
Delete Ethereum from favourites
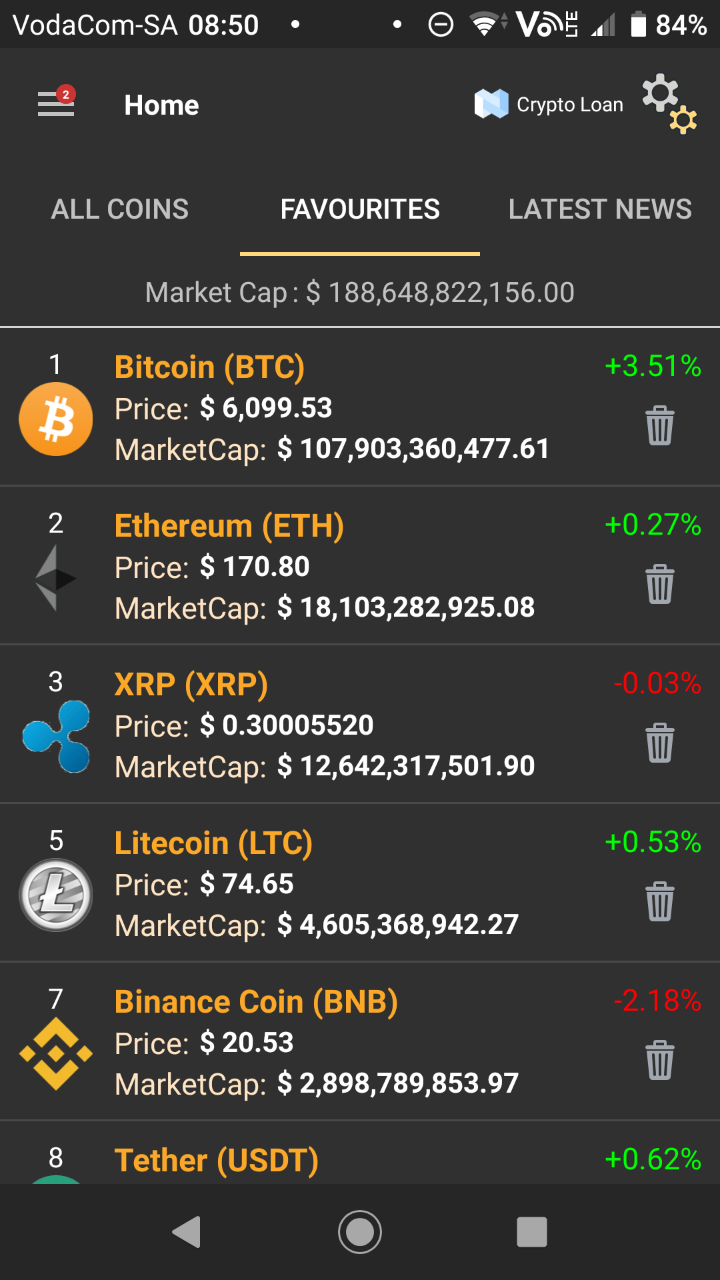pyautogui.click(x=660, y=584)
